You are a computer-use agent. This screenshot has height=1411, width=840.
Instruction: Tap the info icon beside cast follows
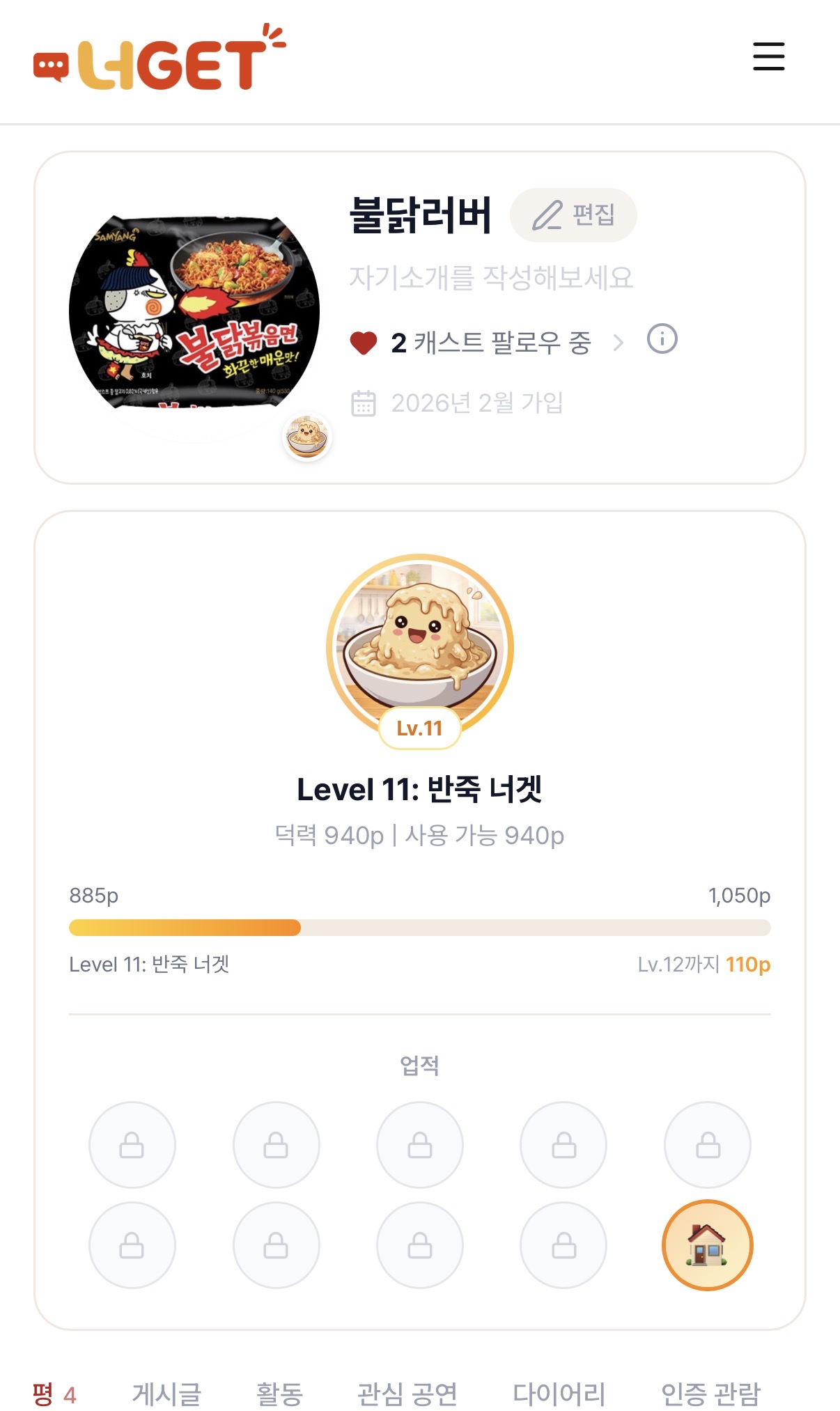click(x=662, y=340)
